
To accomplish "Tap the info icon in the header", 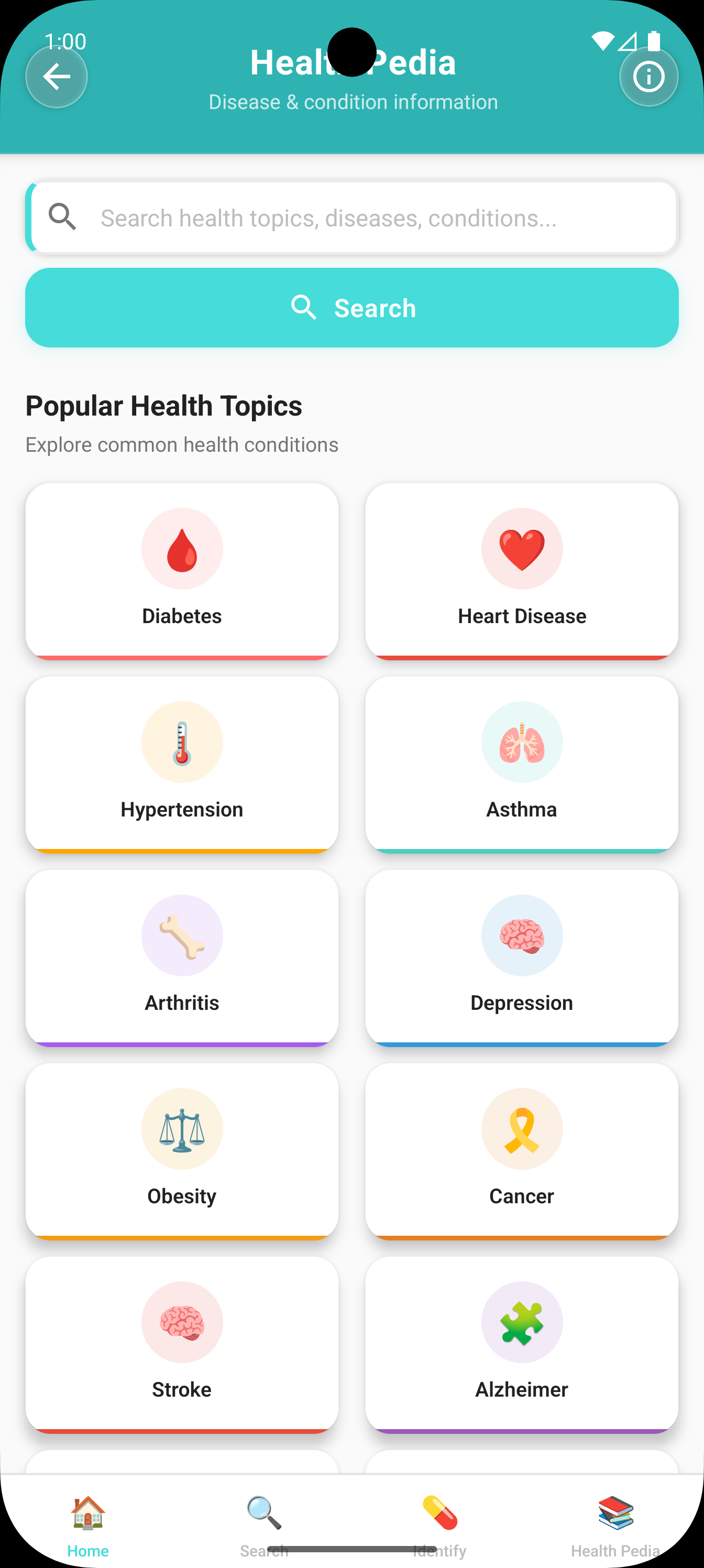I will [648, 75].
